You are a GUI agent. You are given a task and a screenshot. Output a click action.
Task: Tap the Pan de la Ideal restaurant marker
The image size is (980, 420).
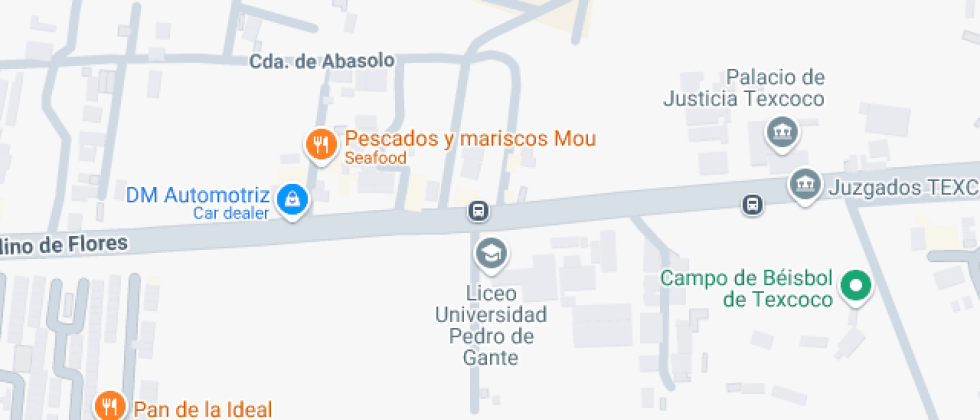109,406
